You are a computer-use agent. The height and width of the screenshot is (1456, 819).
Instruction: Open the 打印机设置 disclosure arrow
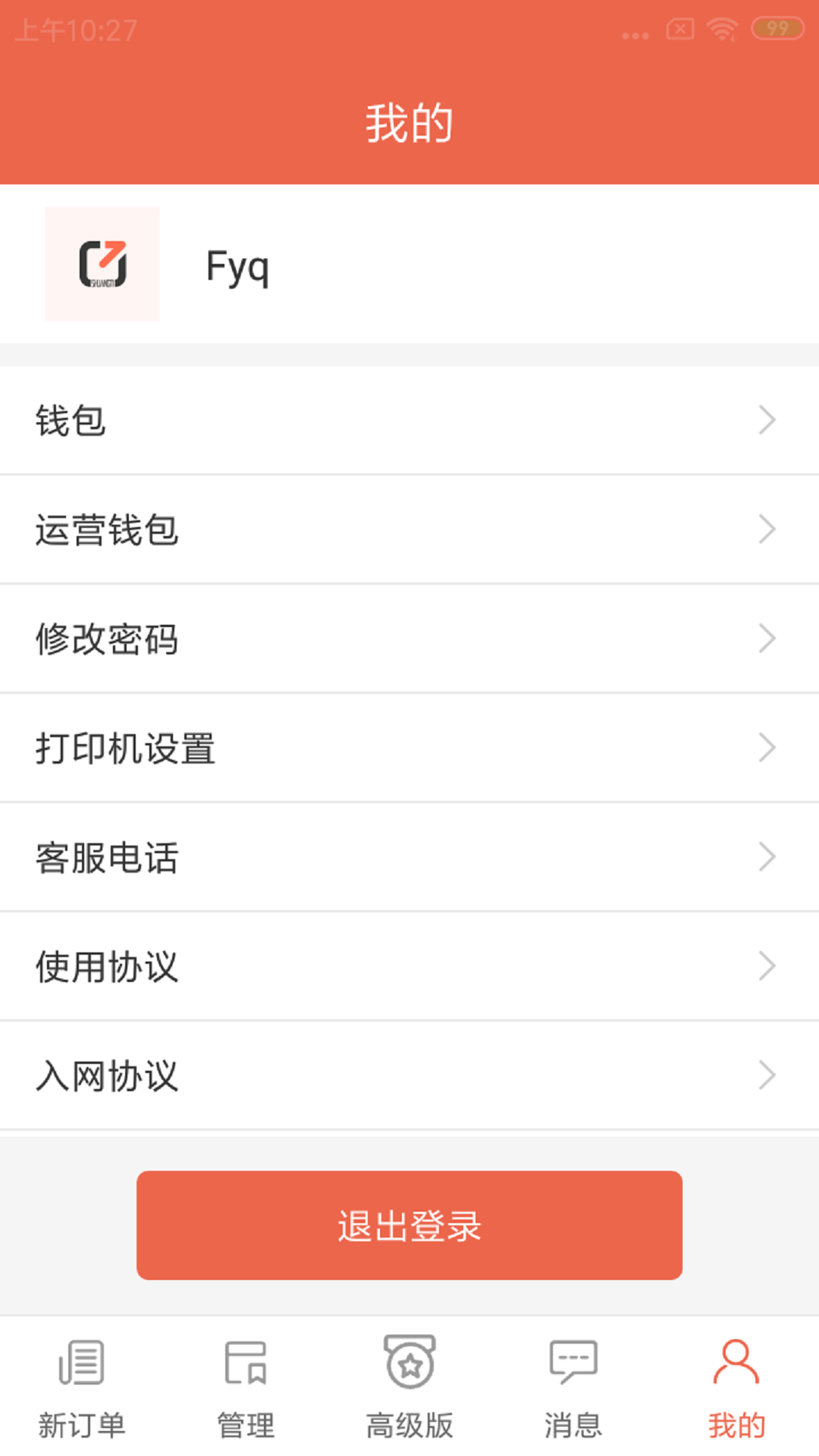click(x=767, y=747)
